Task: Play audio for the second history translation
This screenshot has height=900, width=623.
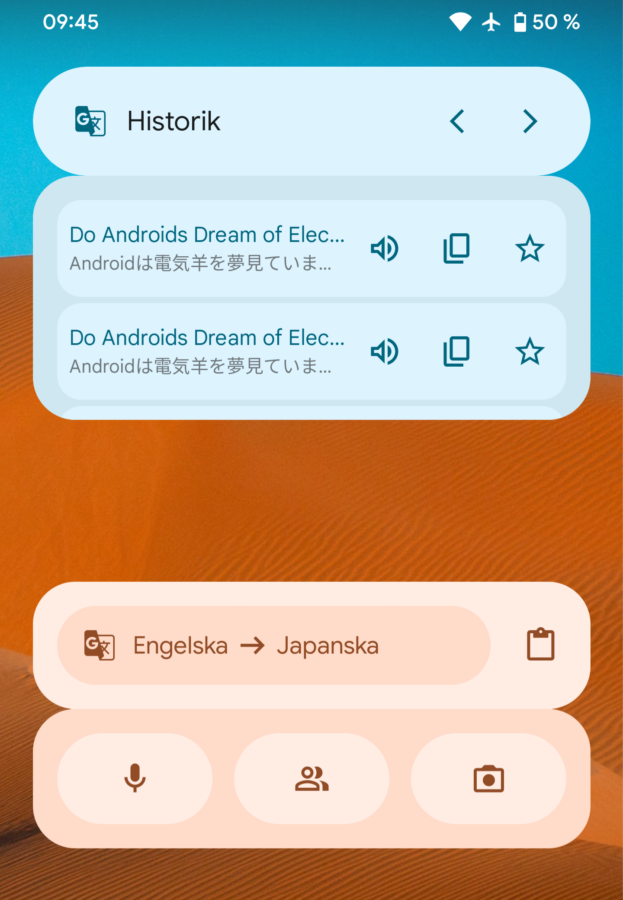Action: pyautogui.click(x=384, y=351)
